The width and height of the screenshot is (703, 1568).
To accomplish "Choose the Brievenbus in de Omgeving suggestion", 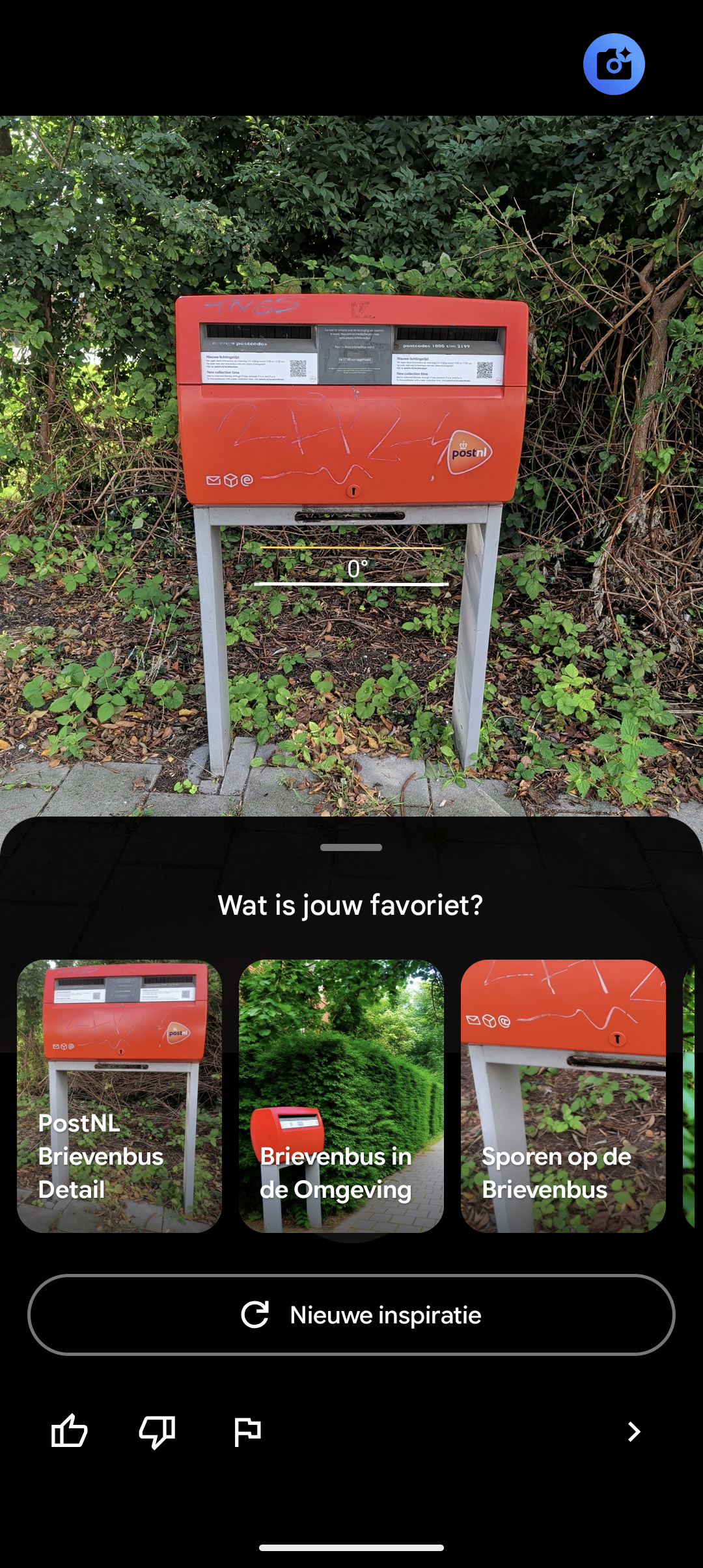I will pos(341,1096).
